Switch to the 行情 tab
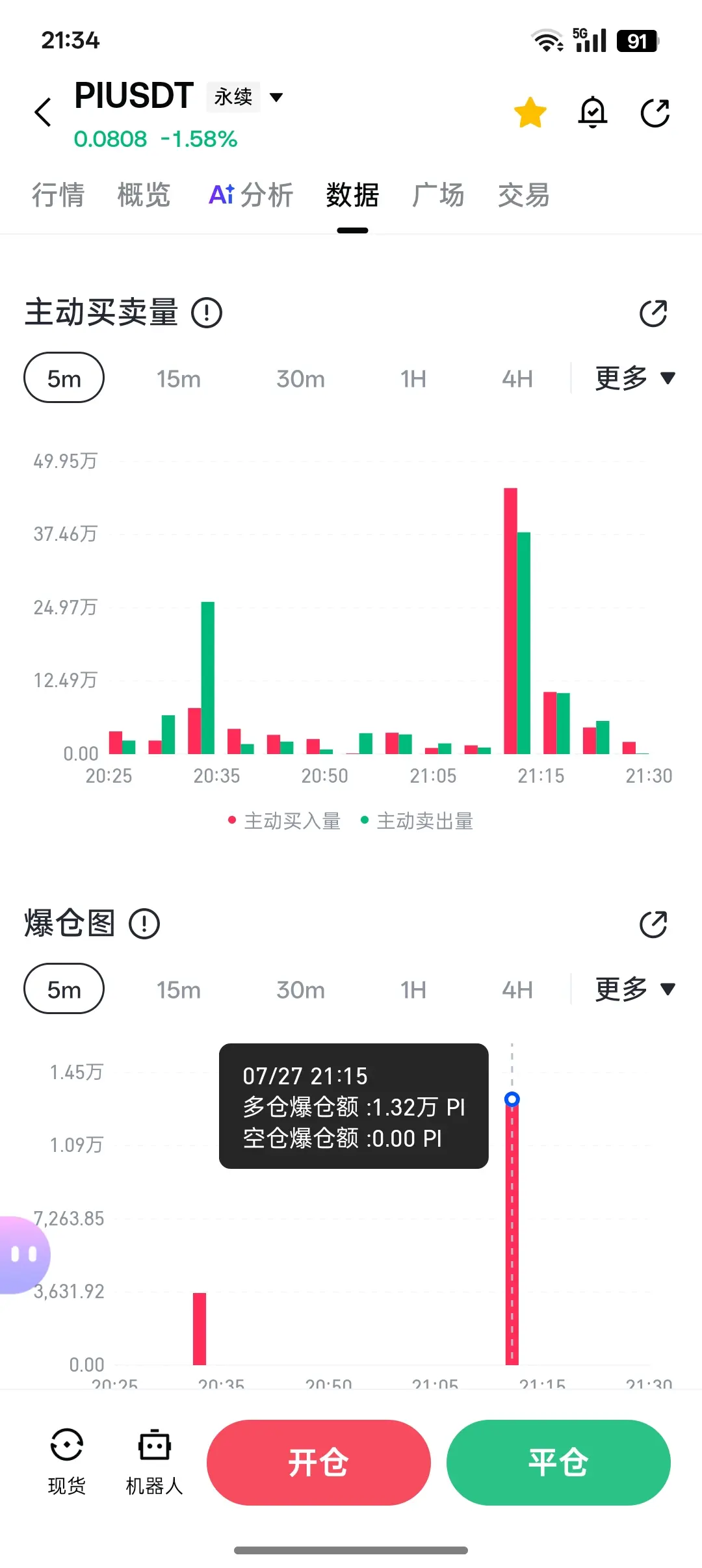 pos(58,195)
